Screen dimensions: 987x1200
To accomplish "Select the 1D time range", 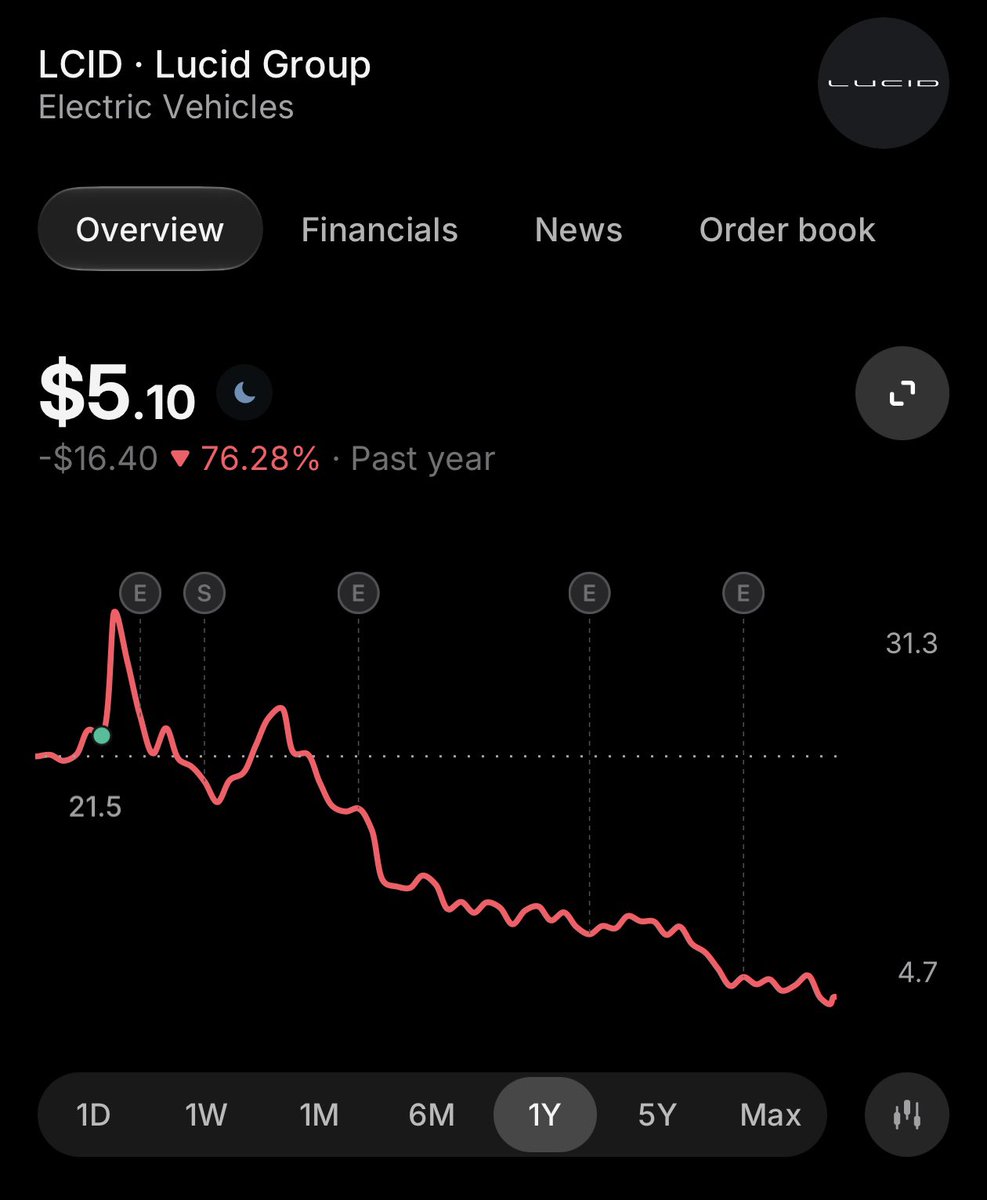I will pyautogui.click(x=93, y=1114).
